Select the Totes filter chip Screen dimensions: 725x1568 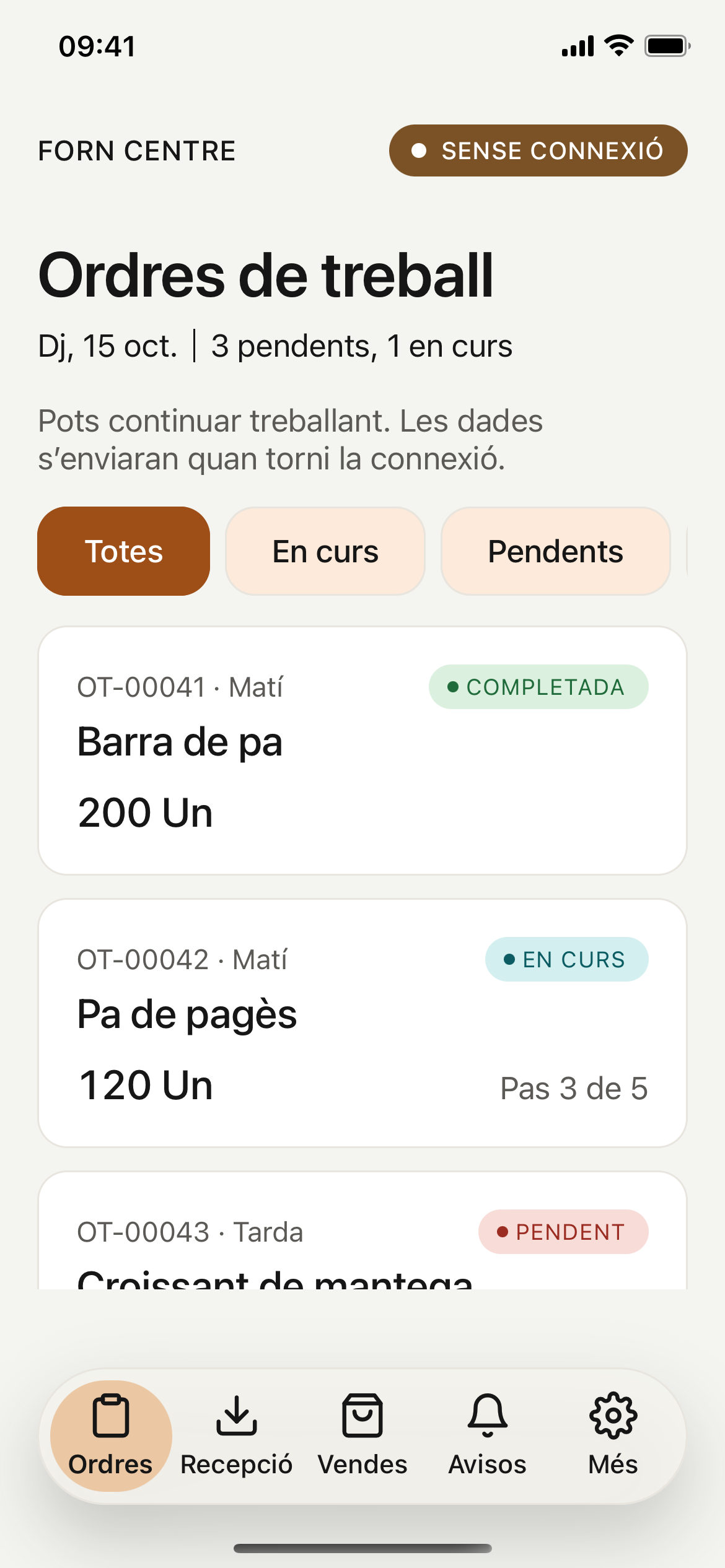pos(124,551)
